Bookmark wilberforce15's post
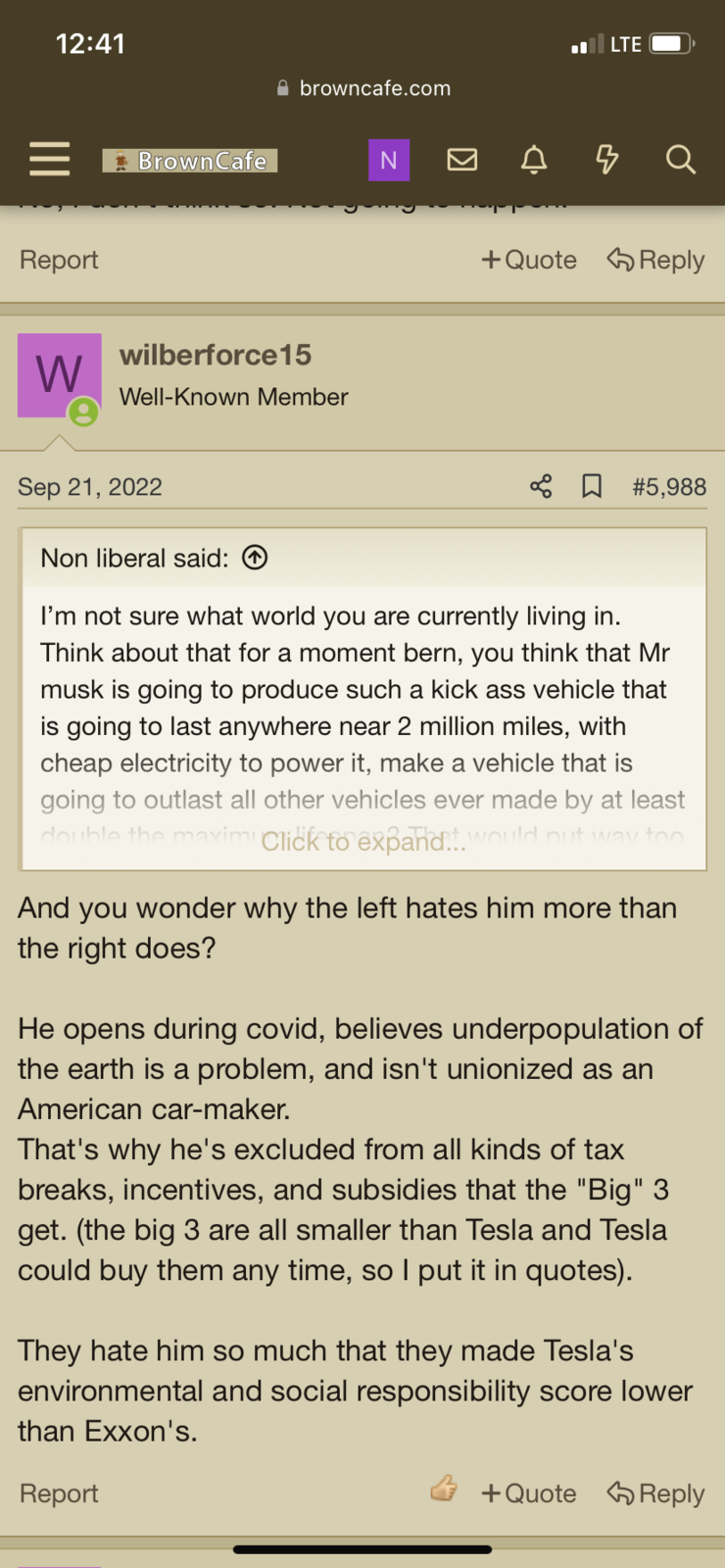 [592, 486]
